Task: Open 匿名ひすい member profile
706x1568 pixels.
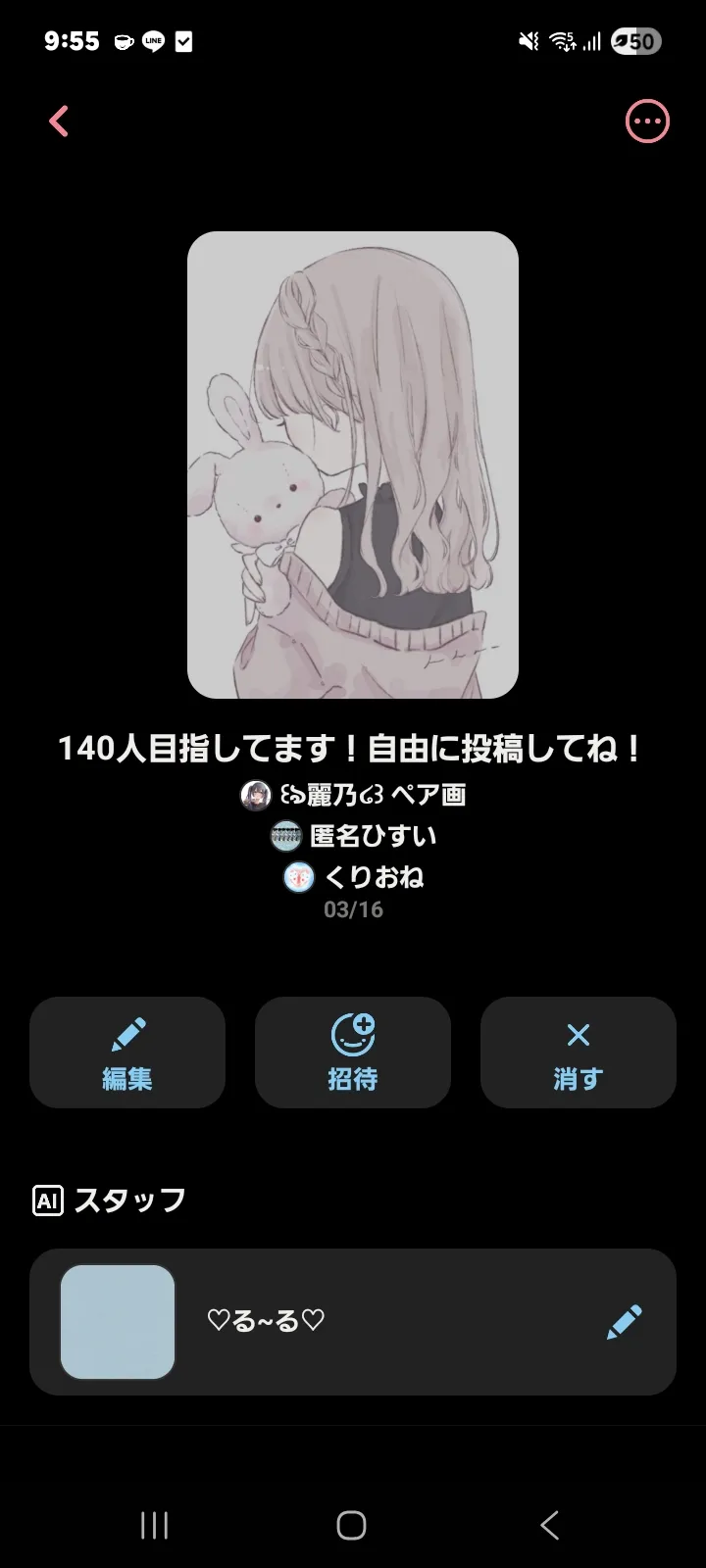Action: pyautogui.click(x=353, y=836)
